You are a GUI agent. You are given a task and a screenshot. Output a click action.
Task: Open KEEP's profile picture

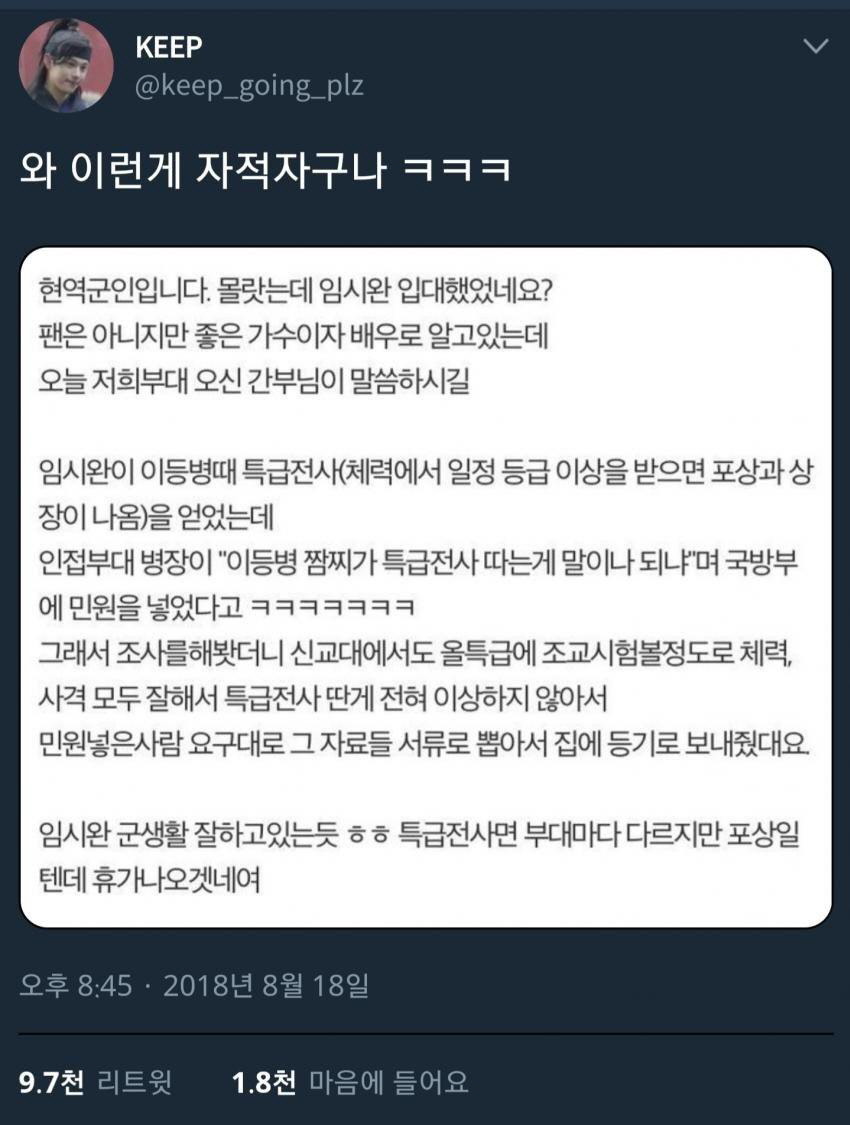66,66
